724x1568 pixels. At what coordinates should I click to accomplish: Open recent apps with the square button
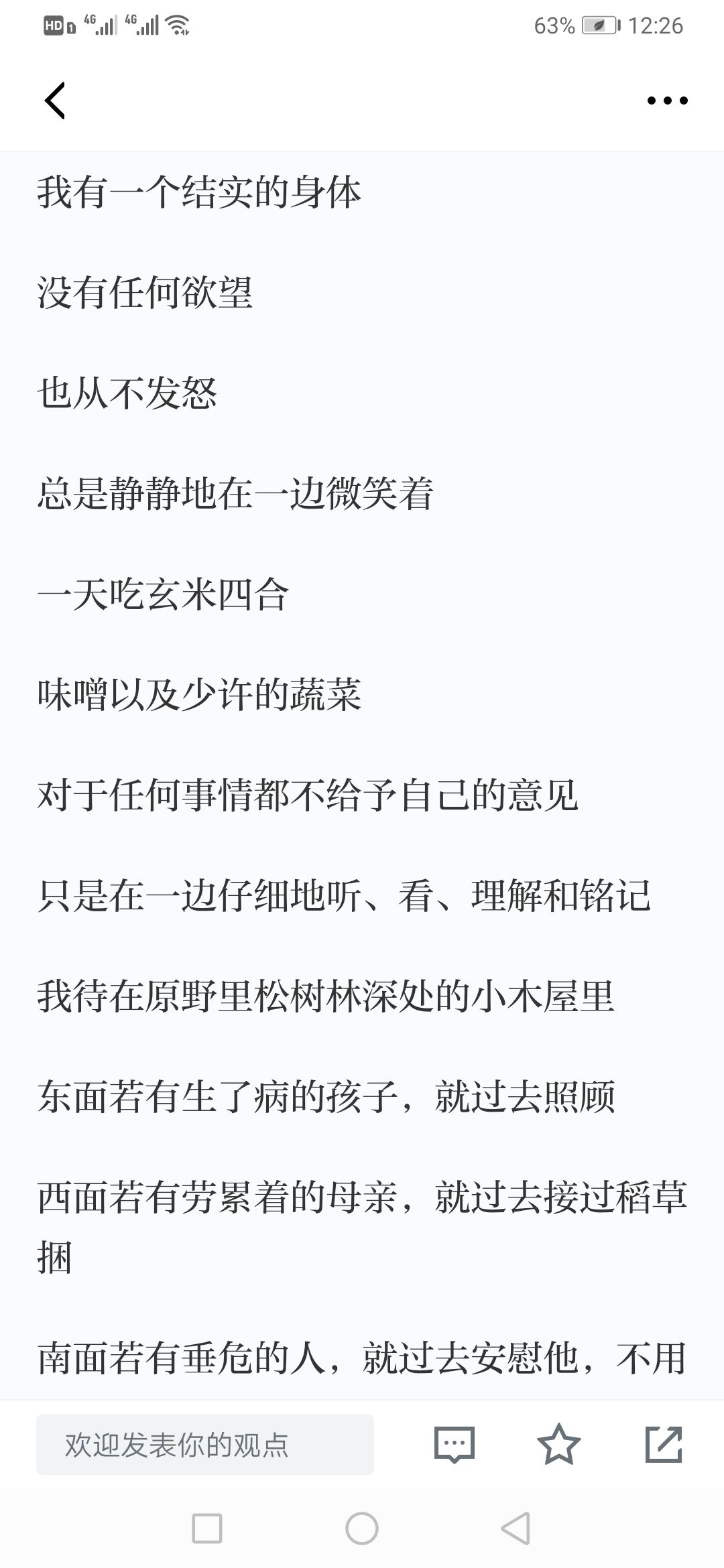pyautogui.click(x=207, y=1528)
